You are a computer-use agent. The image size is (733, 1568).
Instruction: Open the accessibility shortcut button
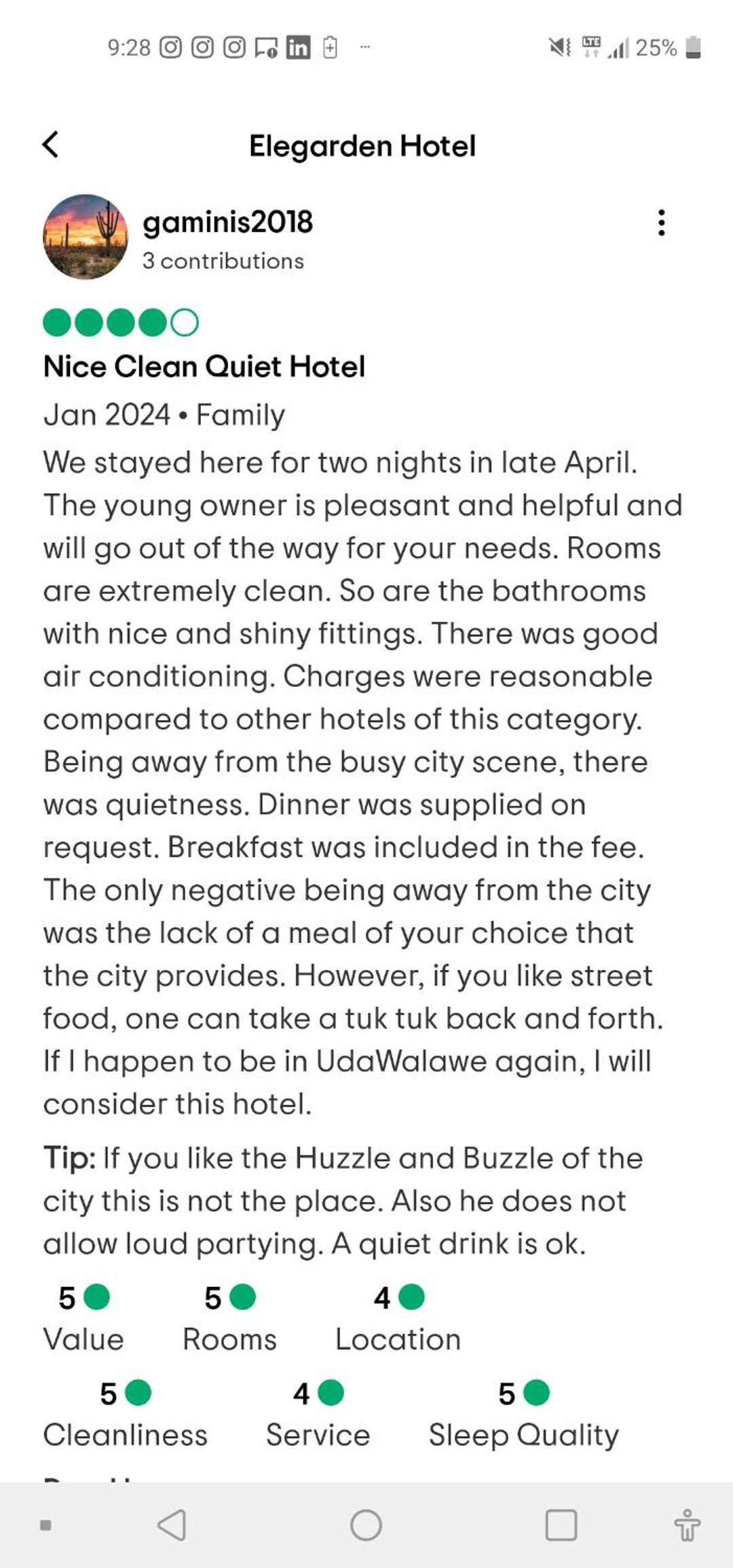pyautogui.click(x=687, y=1525)
